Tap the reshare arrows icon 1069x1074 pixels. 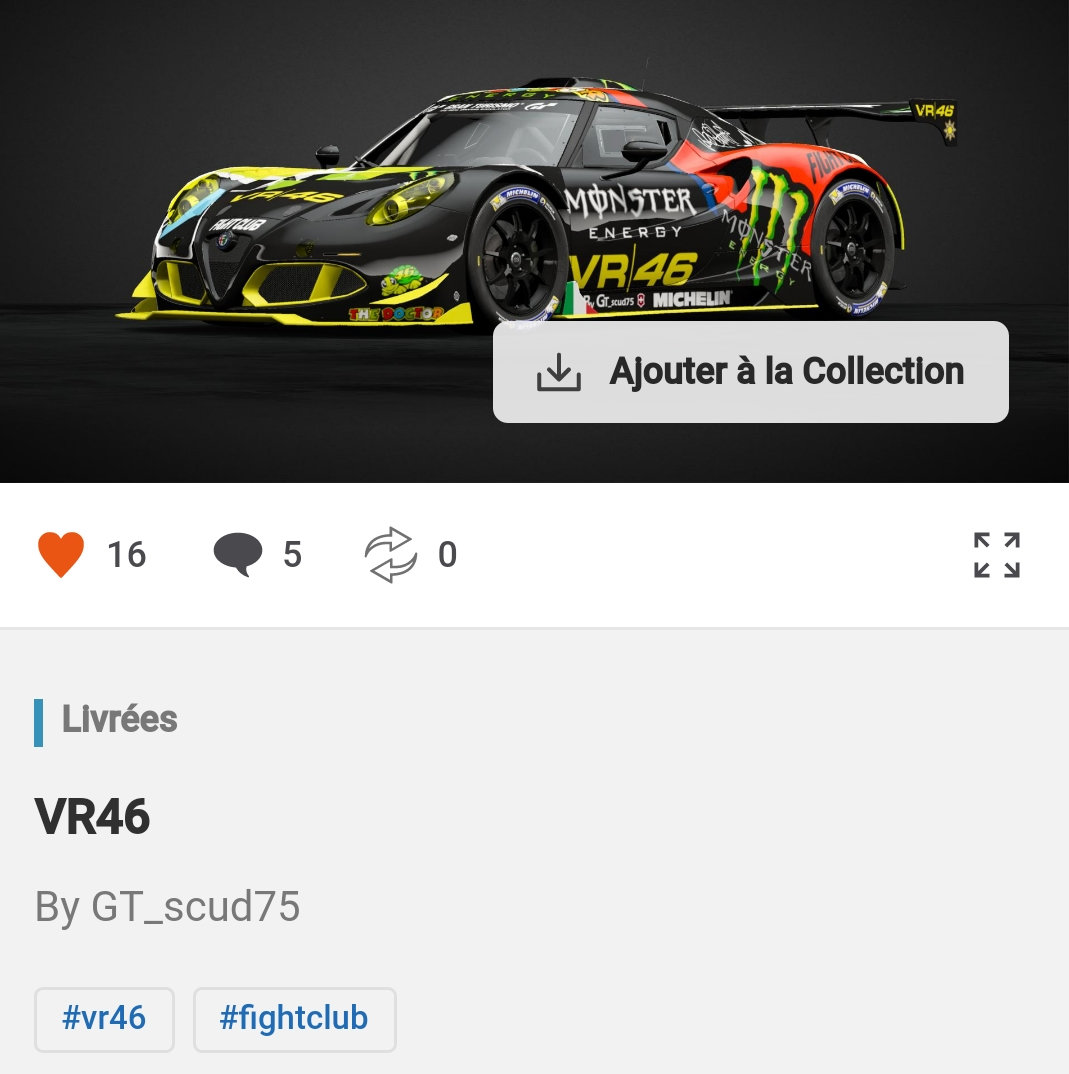(x=390, y=554)
